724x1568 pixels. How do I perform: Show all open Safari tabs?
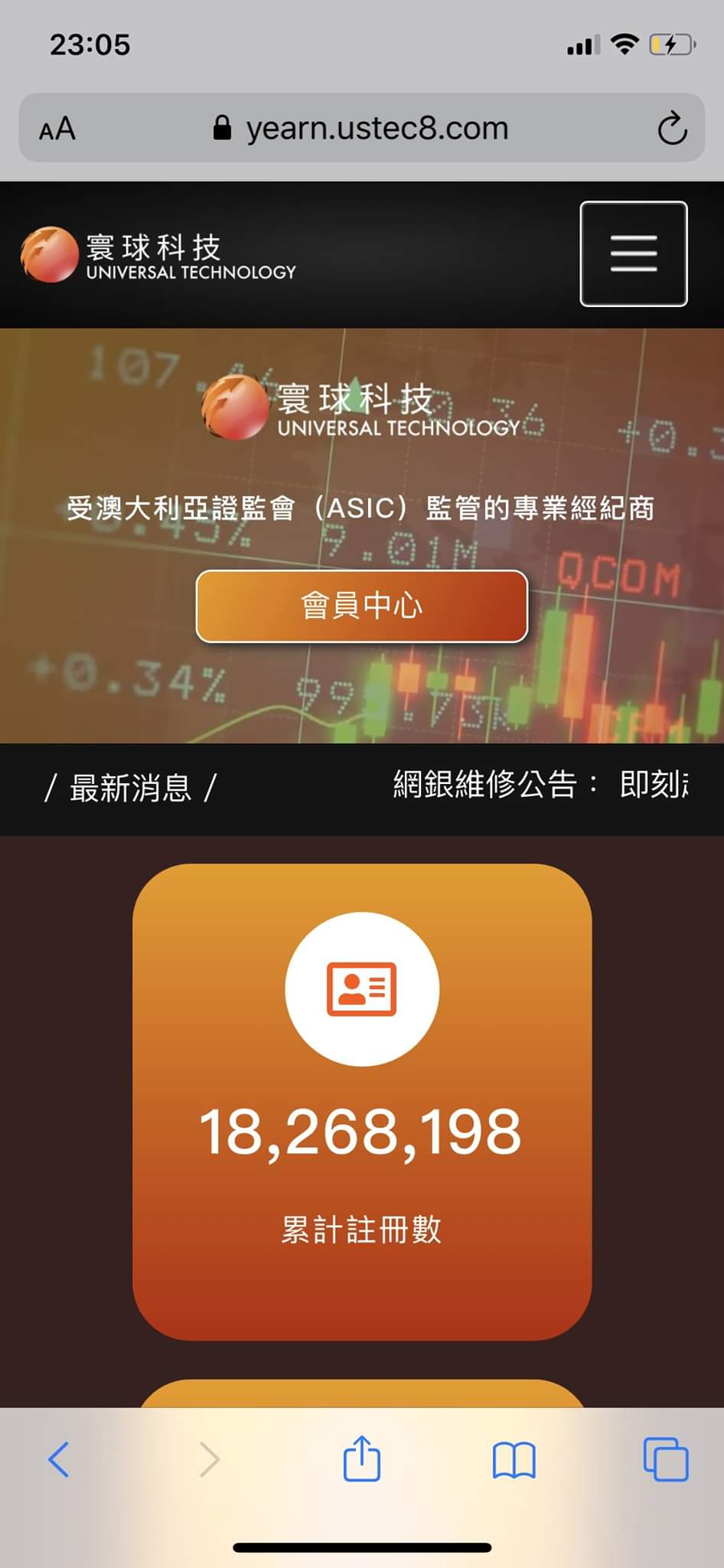(665, 1459)
